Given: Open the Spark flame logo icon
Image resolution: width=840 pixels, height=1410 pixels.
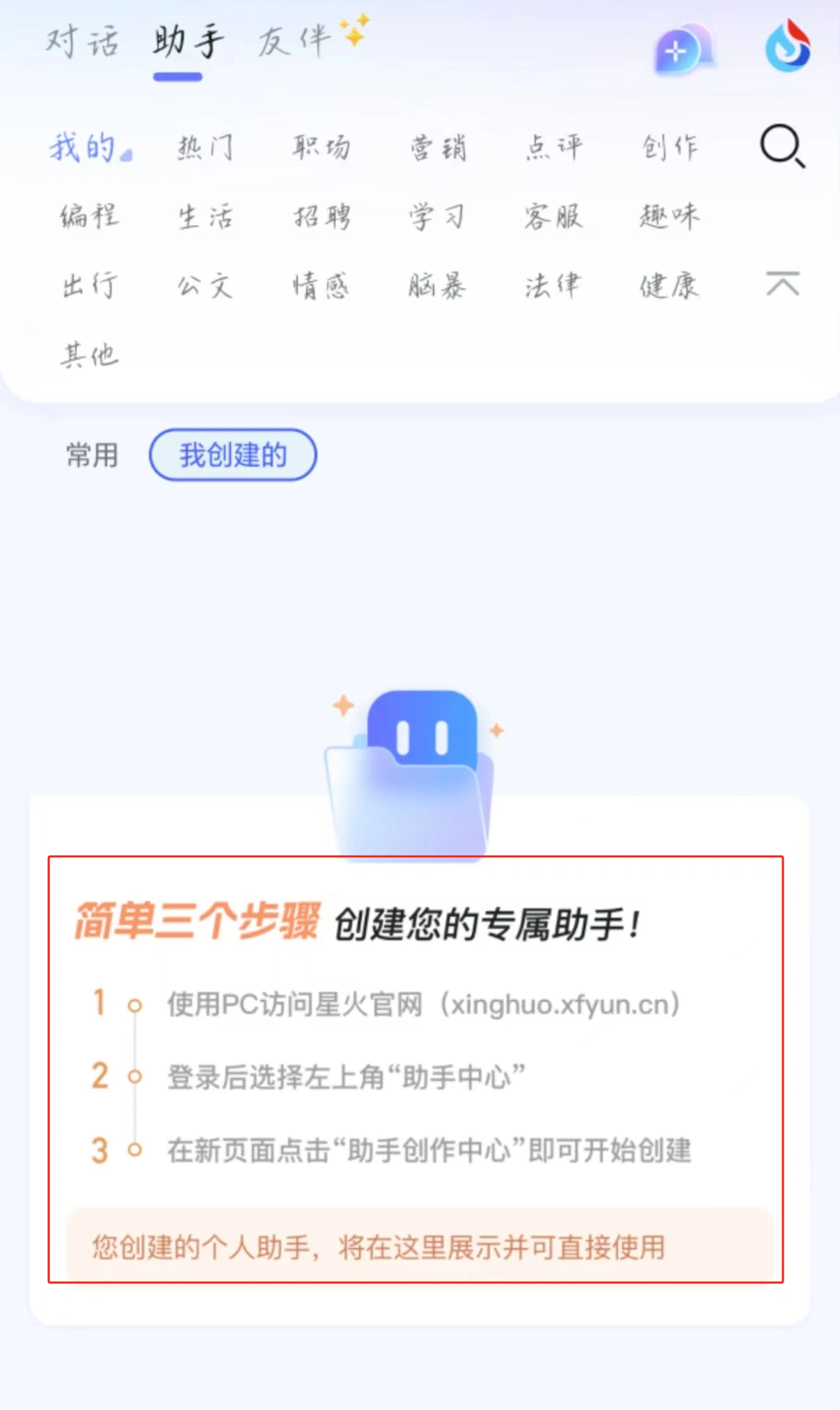Looking at the screenshot, I should pyautogui.click(x=788, y=47).
